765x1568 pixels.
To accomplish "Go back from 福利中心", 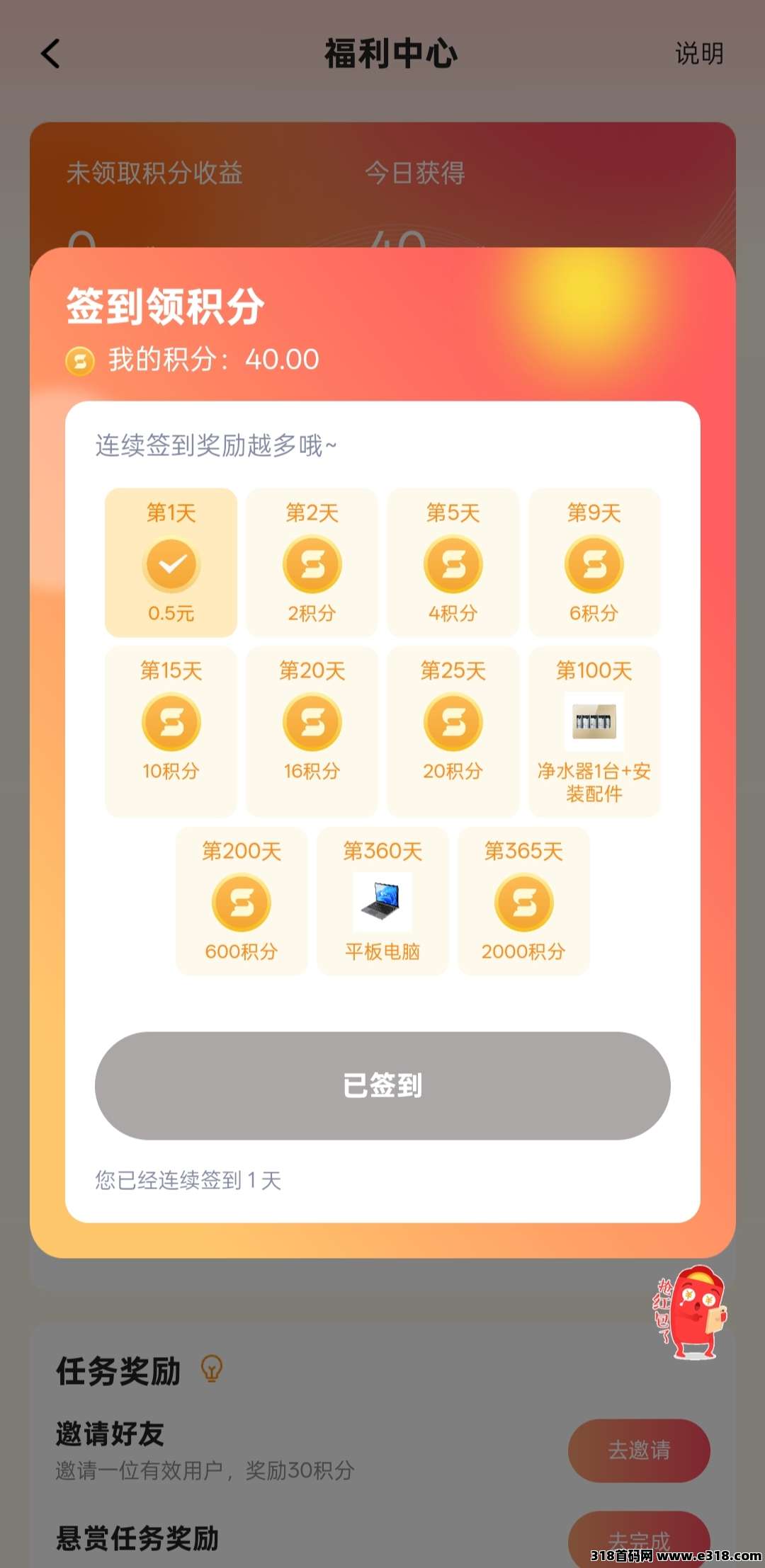I will click(x=51, y=54).
